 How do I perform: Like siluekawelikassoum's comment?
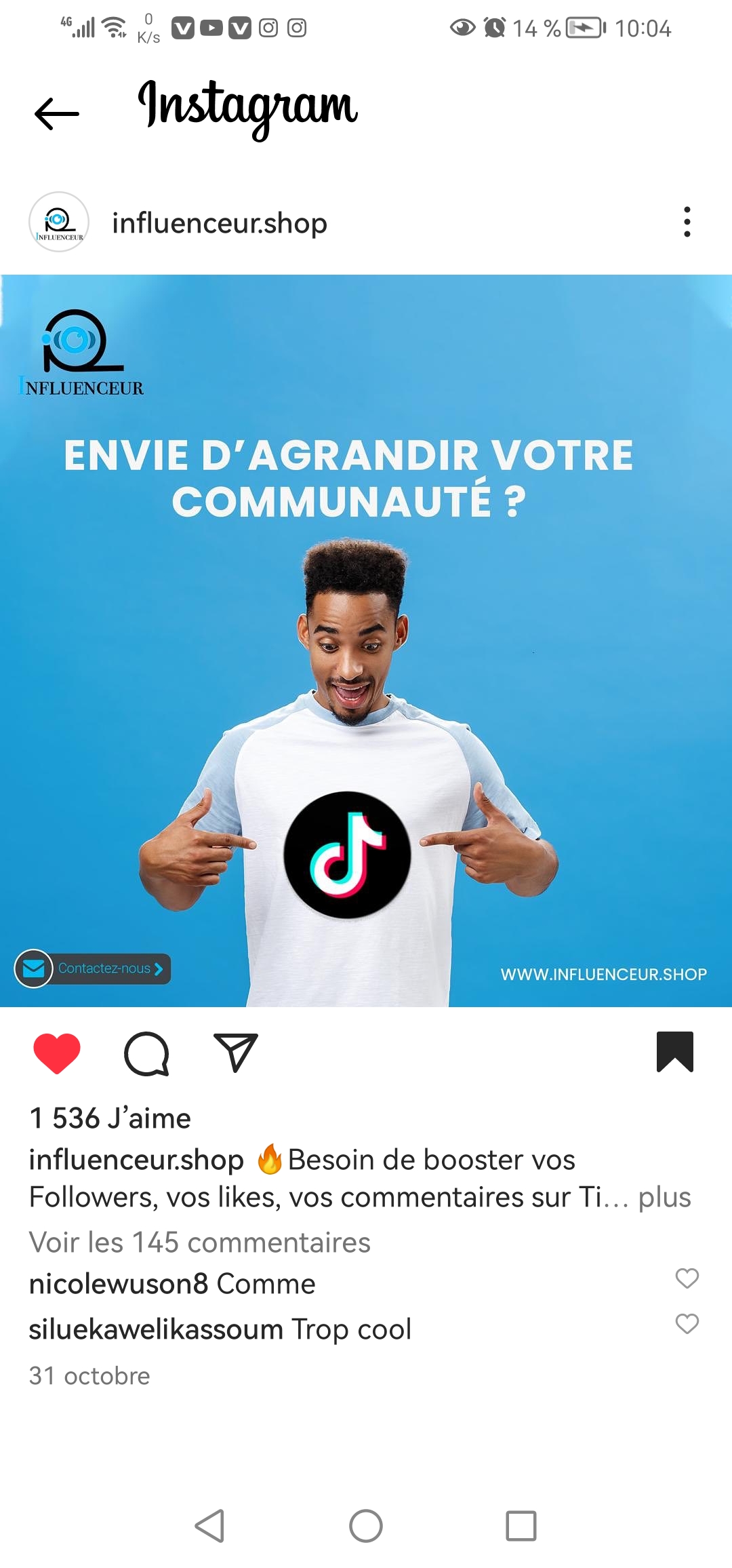pyautogui.click(x=687, y=1324)
